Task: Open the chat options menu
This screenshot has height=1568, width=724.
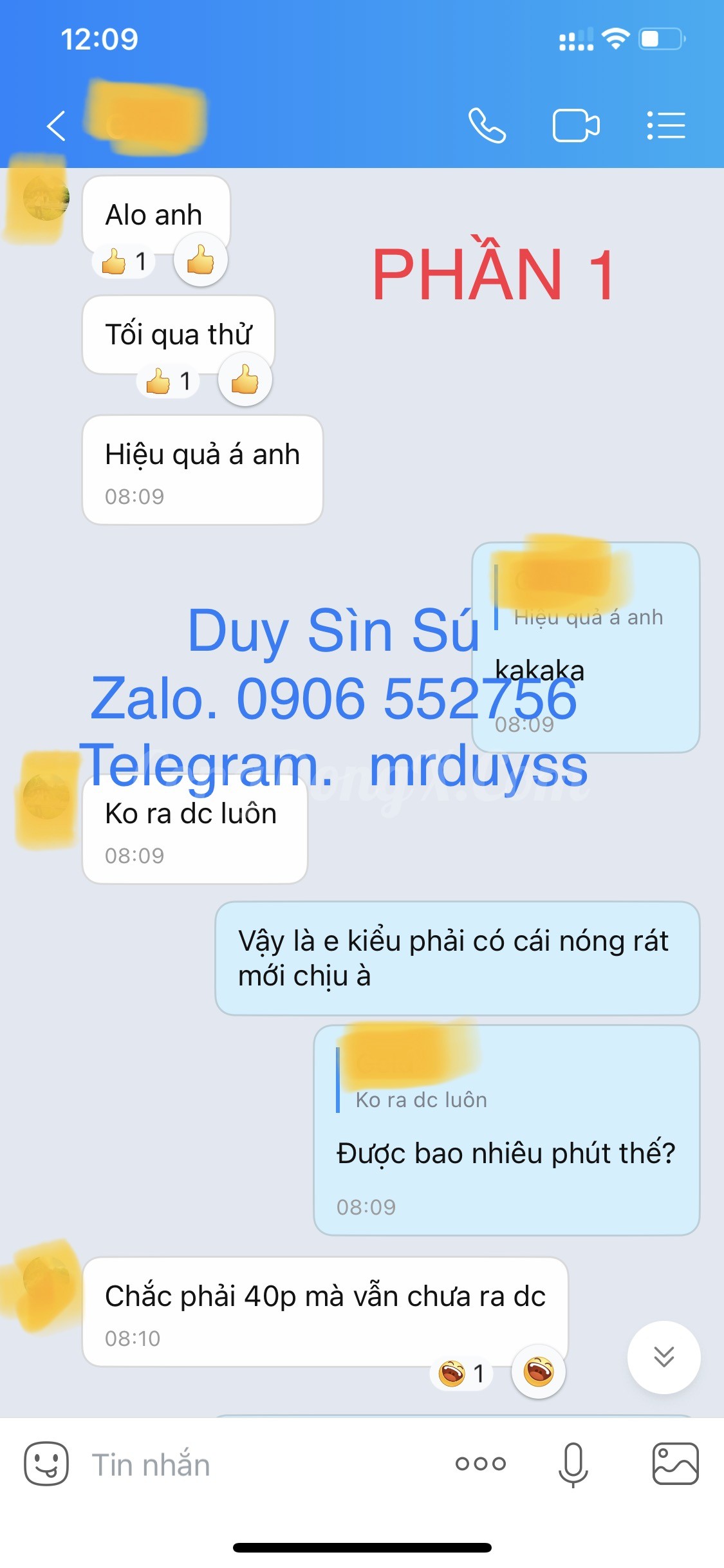Action: point(666,126)
